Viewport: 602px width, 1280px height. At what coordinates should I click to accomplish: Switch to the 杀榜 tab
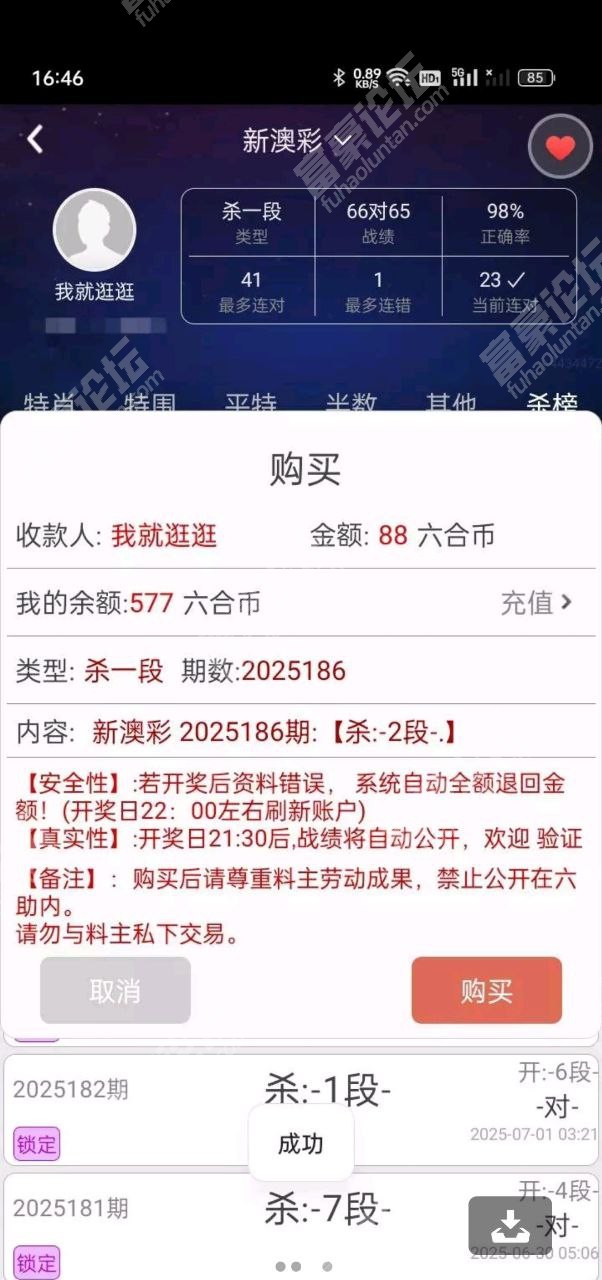click(552, 402)
